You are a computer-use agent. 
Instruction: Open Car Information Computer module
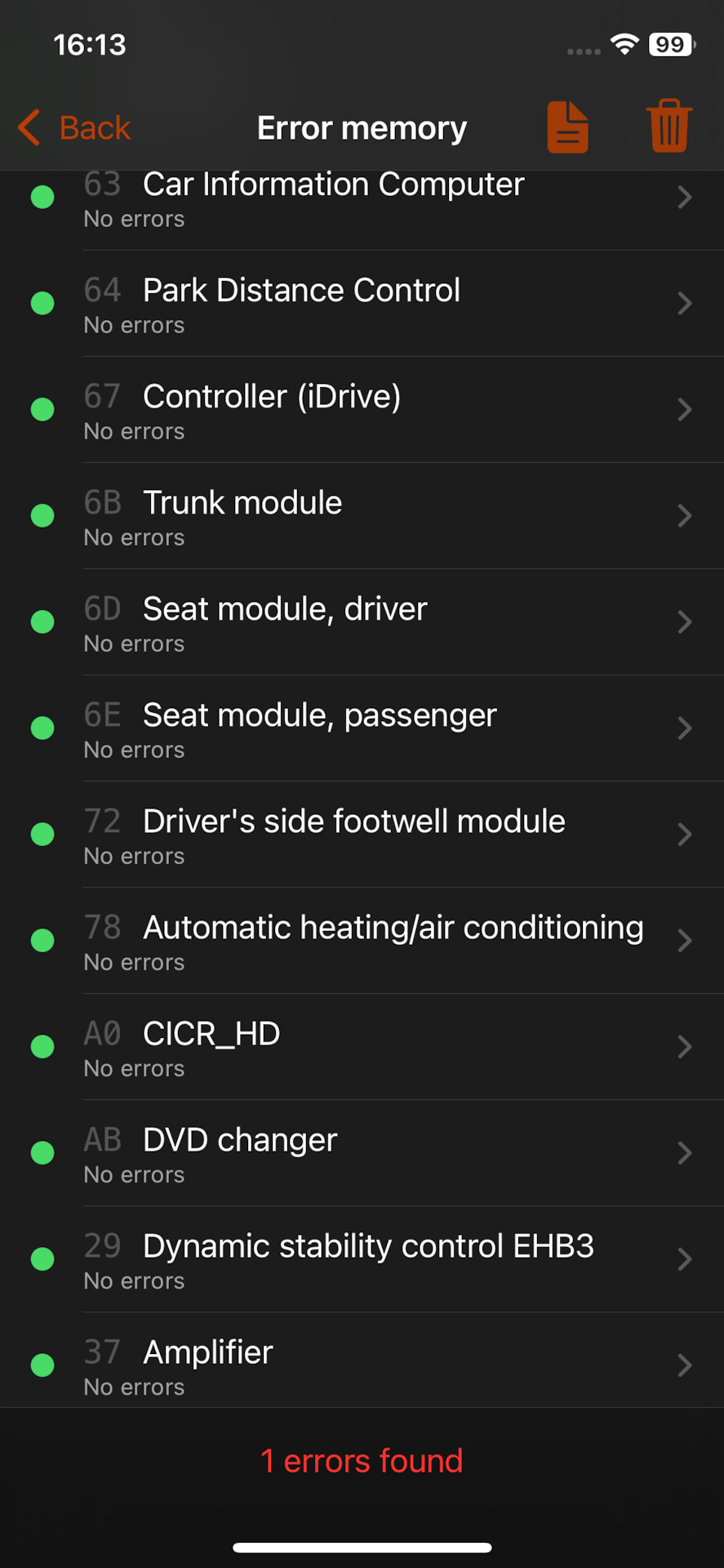[362, 199]
